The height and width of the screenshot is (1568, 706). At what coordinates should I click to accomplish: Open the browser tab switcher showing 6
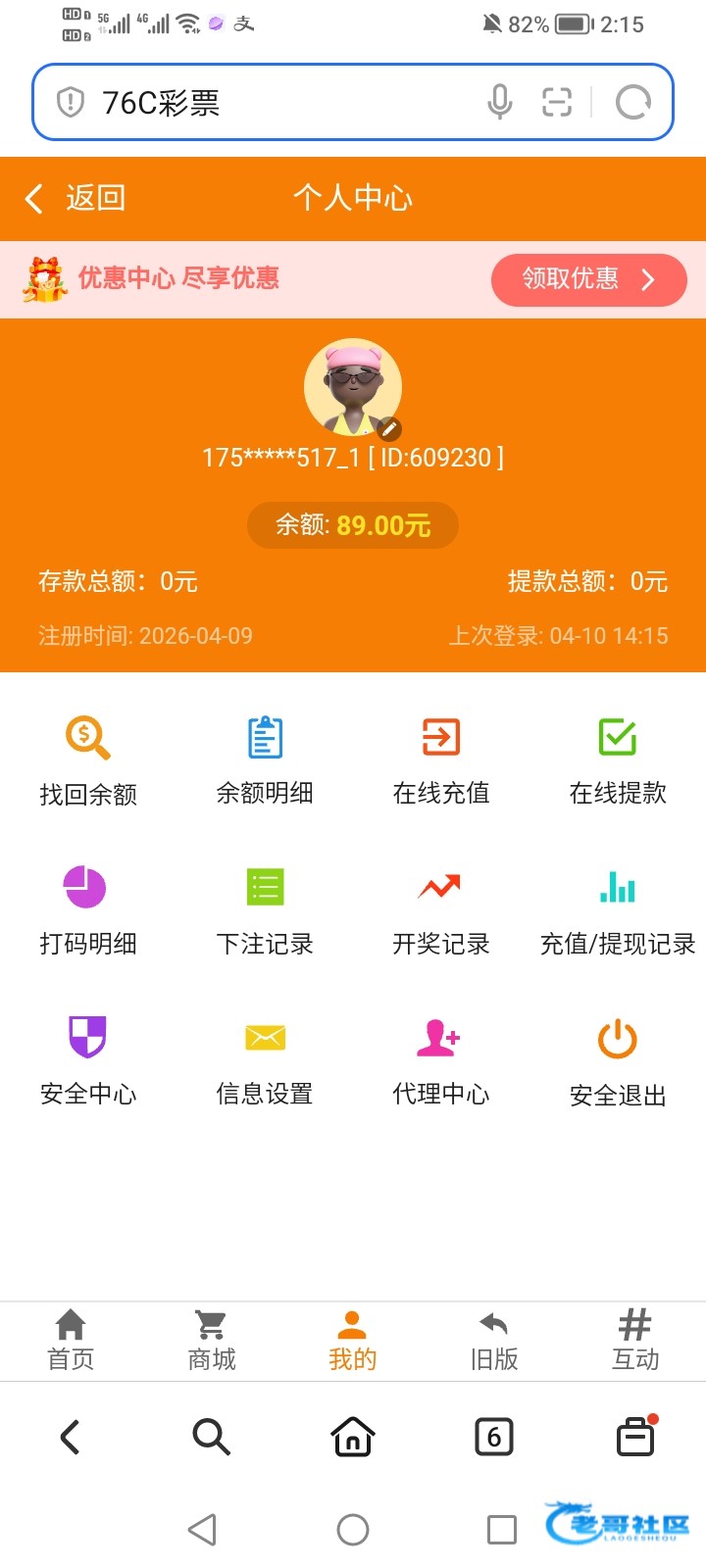[494, 1438]
